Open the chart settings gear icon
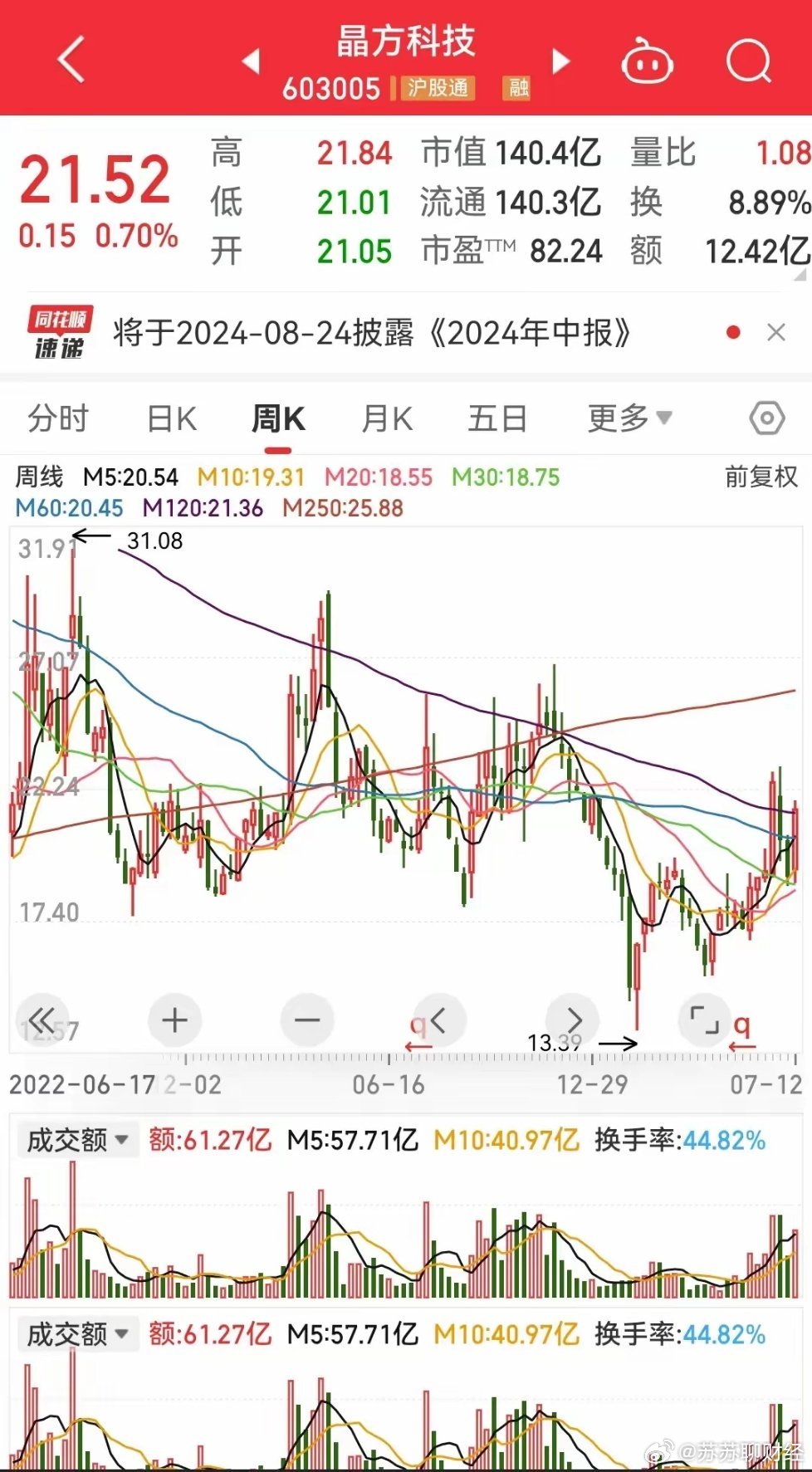This screenshot has width=812, height=1472. [x=766, y=418]
